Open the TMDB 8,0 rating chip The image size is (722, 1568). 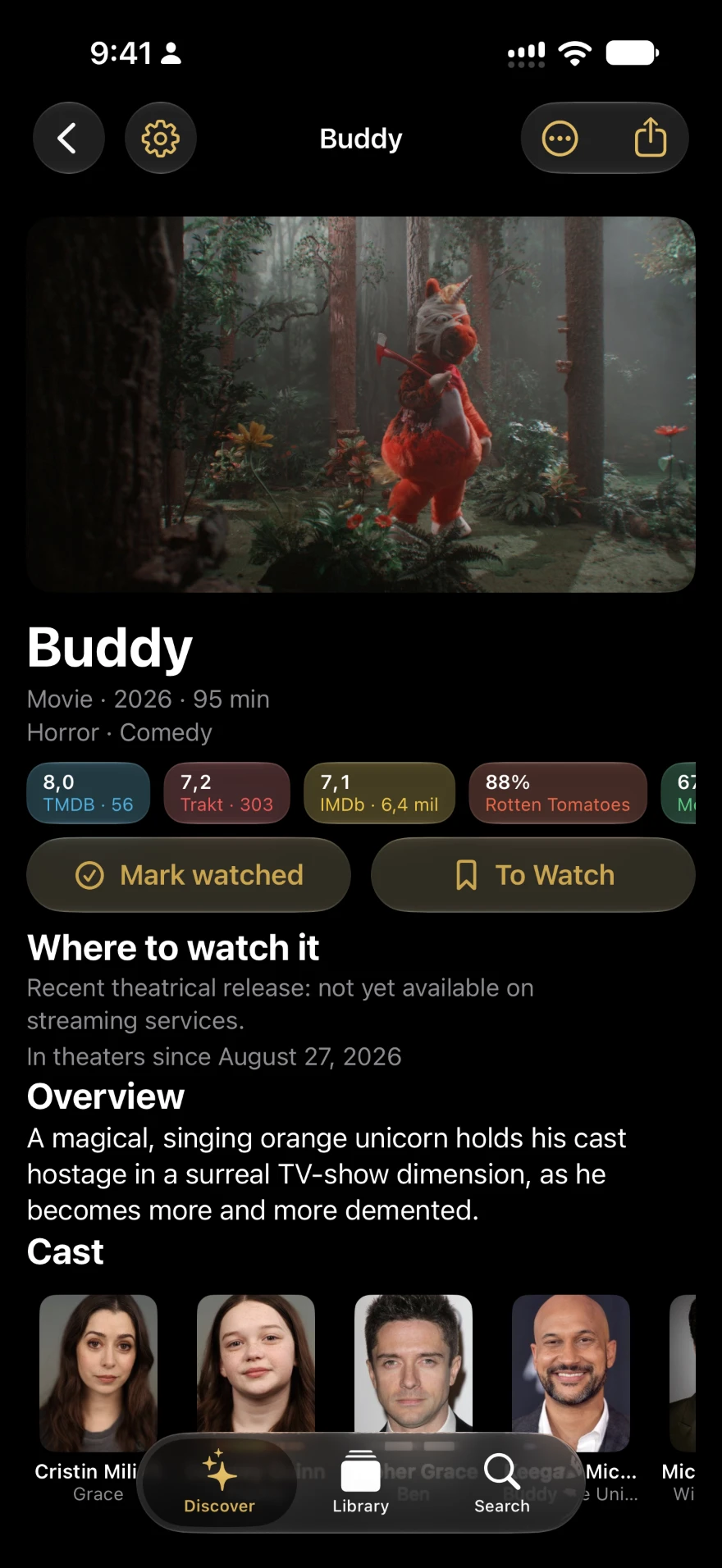click(x=89, y=793)
